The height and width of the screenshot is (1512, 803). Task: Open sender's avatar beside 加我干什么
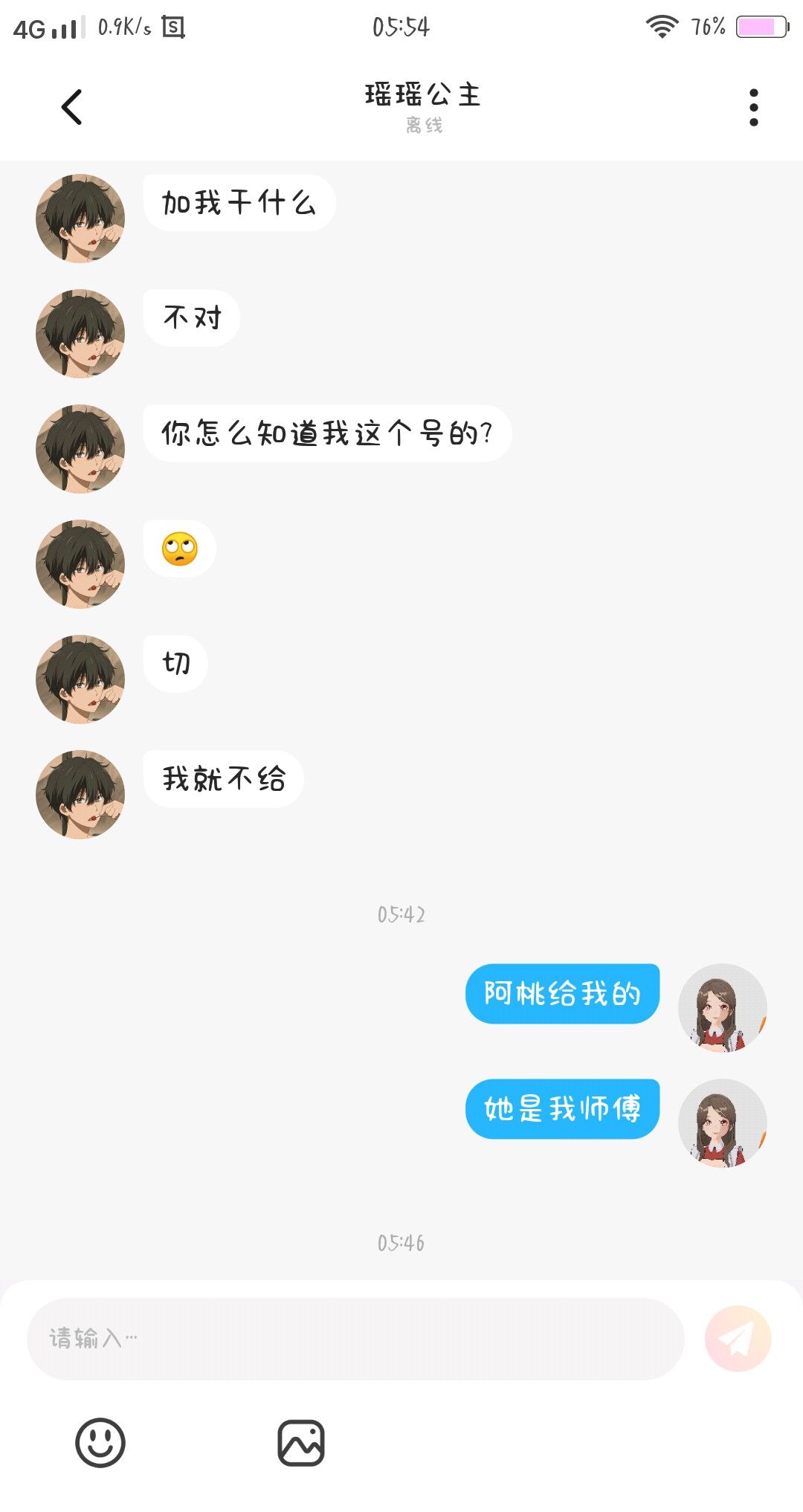coord(80,219)
